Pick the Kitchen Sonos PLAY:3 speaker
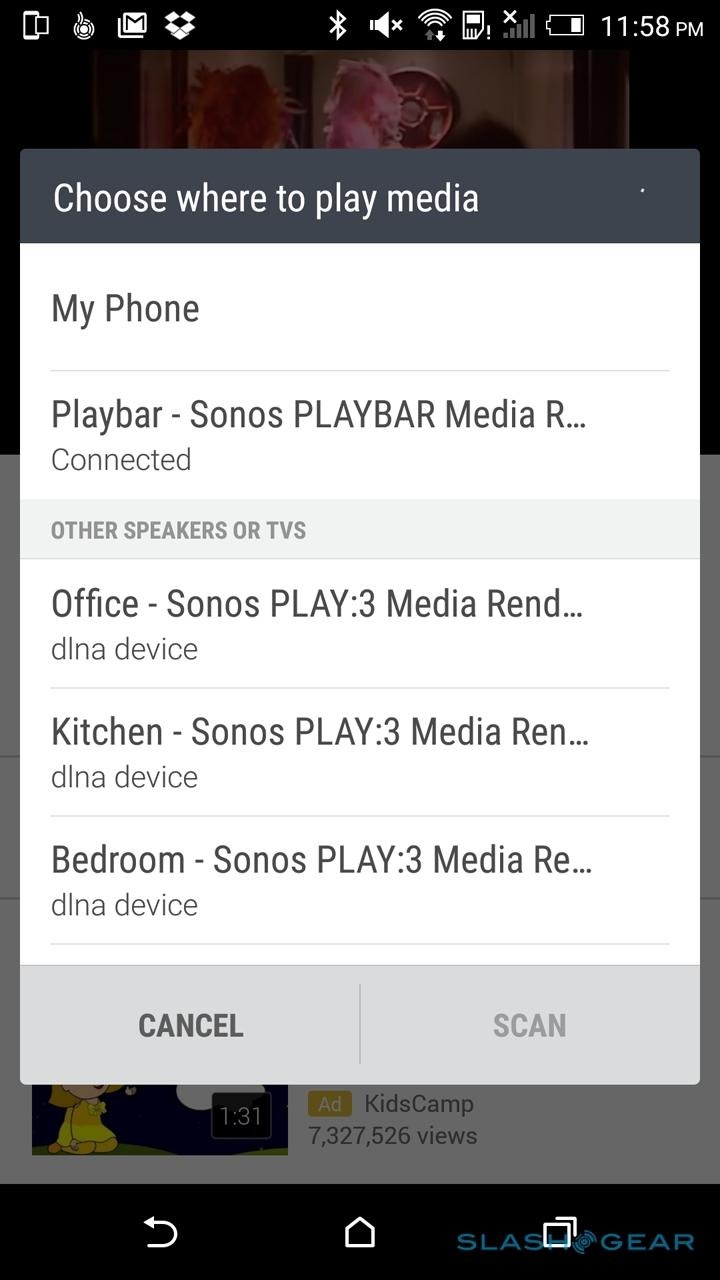This screenshot has height=1280, width=720. point(360,751)
